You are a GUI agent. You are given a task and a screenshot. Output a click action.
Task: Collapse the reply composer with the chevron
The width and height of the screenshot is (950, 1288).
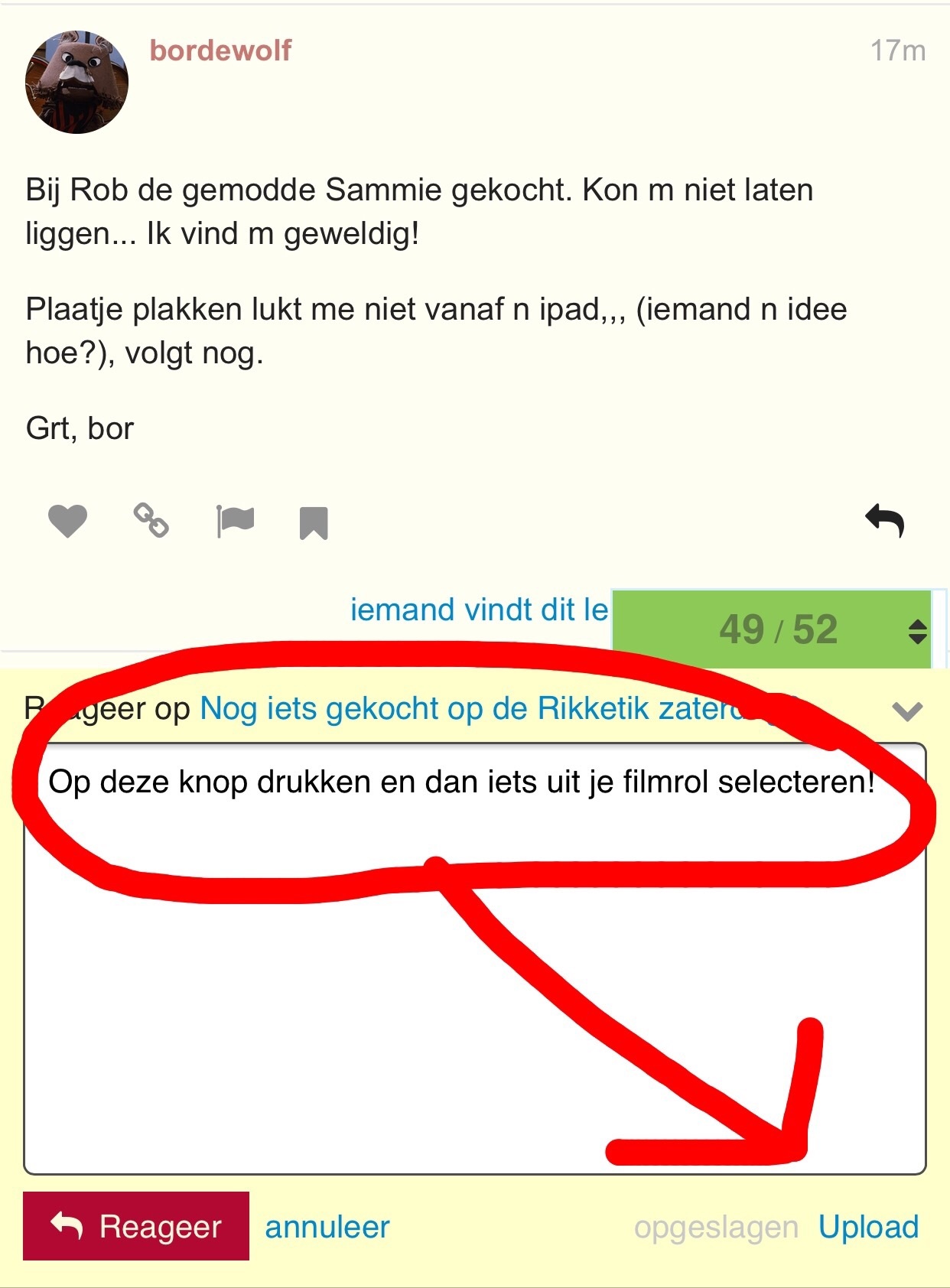907,711
